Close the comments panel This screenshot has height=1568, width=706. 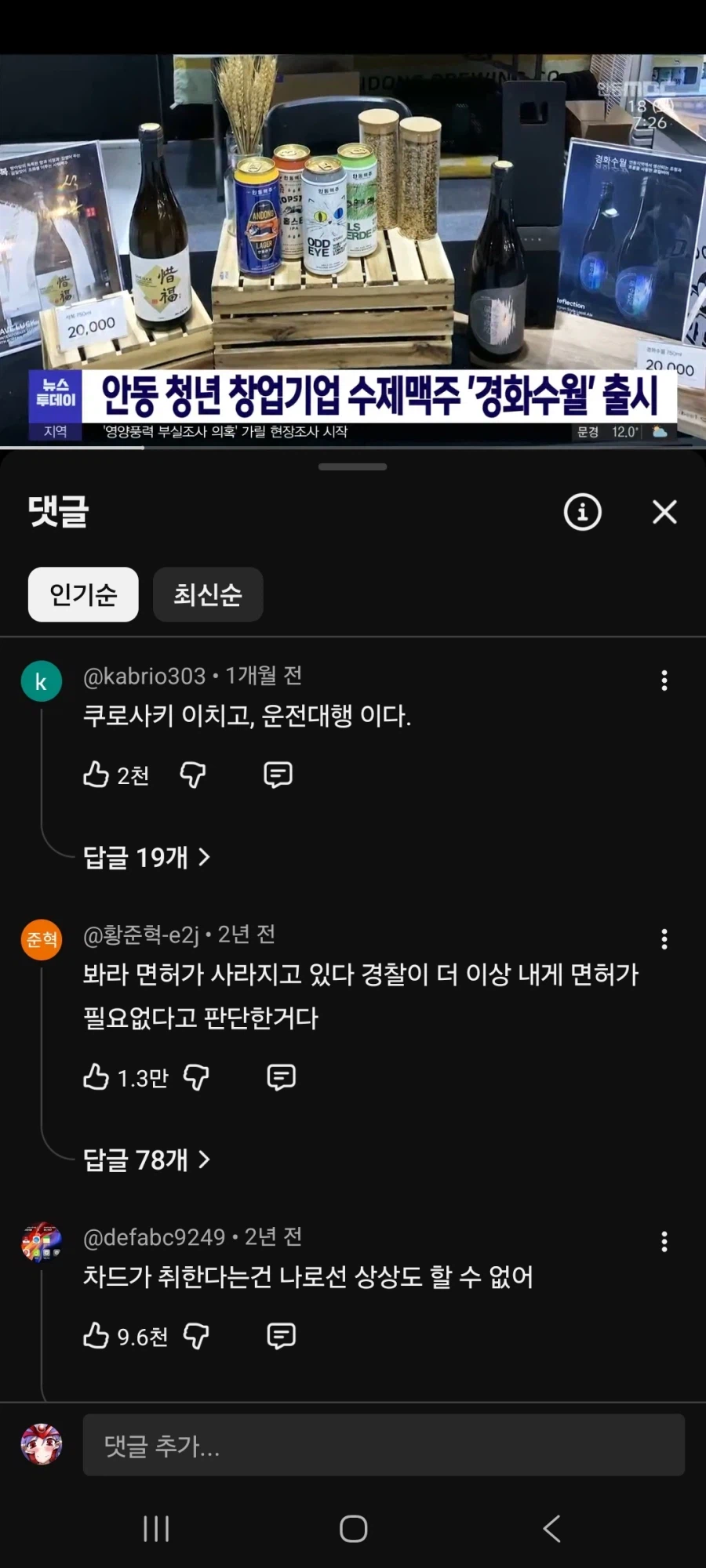[x=664, y=512]
